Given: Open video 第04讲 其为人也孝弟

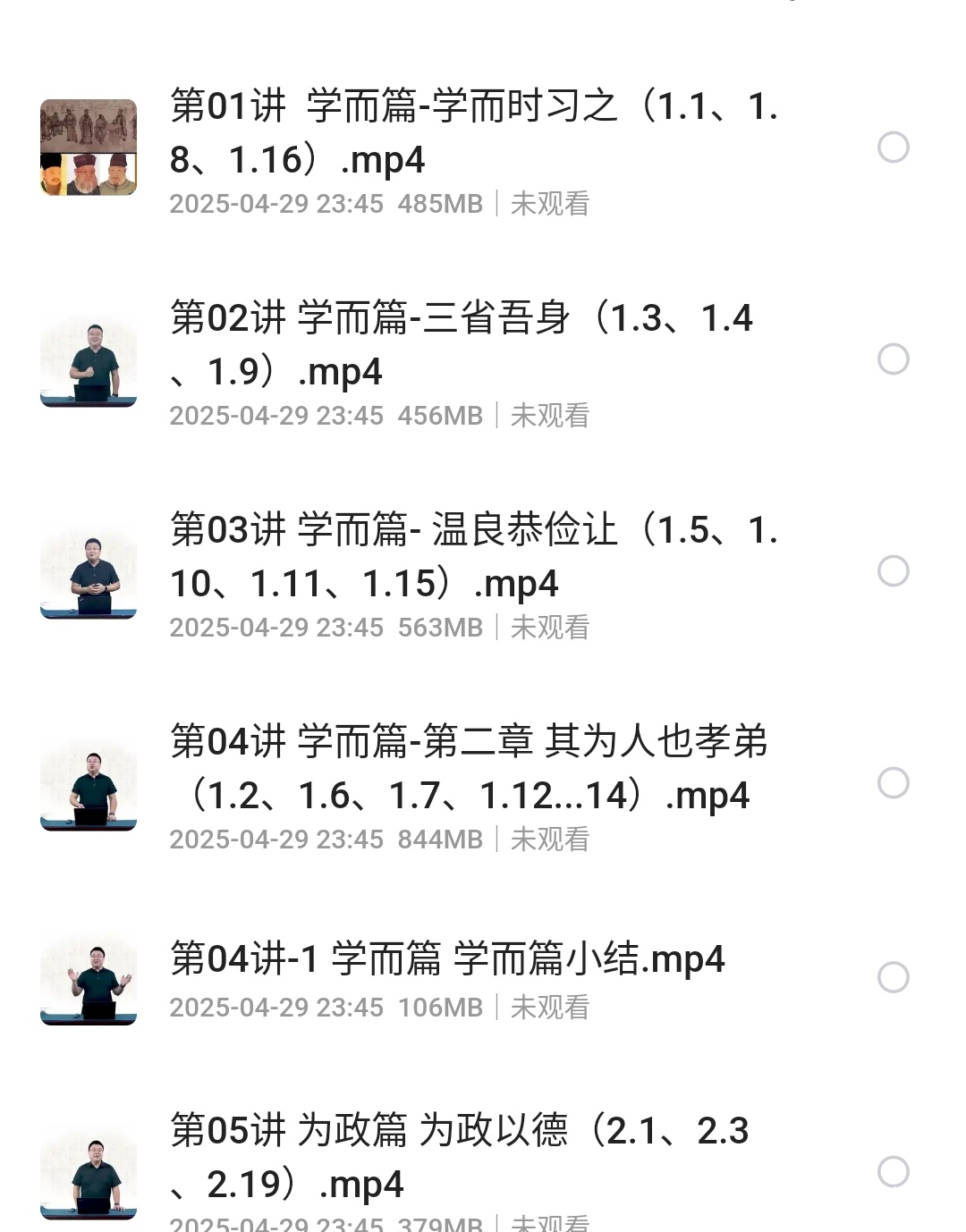Looking at the screenshot, I should (x=469, y=769).
